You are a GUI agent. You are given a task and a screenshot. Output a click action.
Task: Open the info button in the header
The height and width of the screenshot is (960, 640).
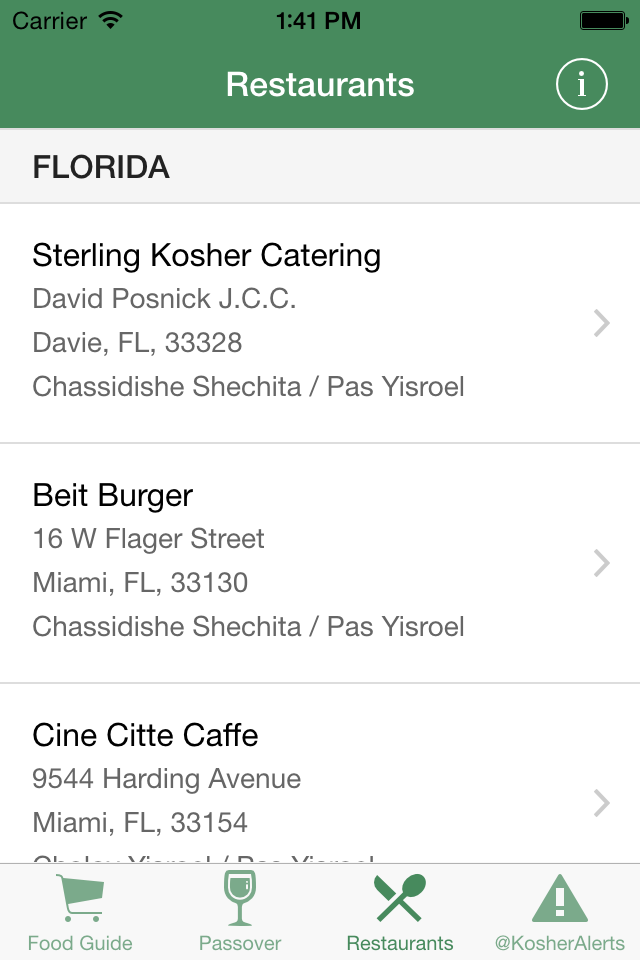581,85
